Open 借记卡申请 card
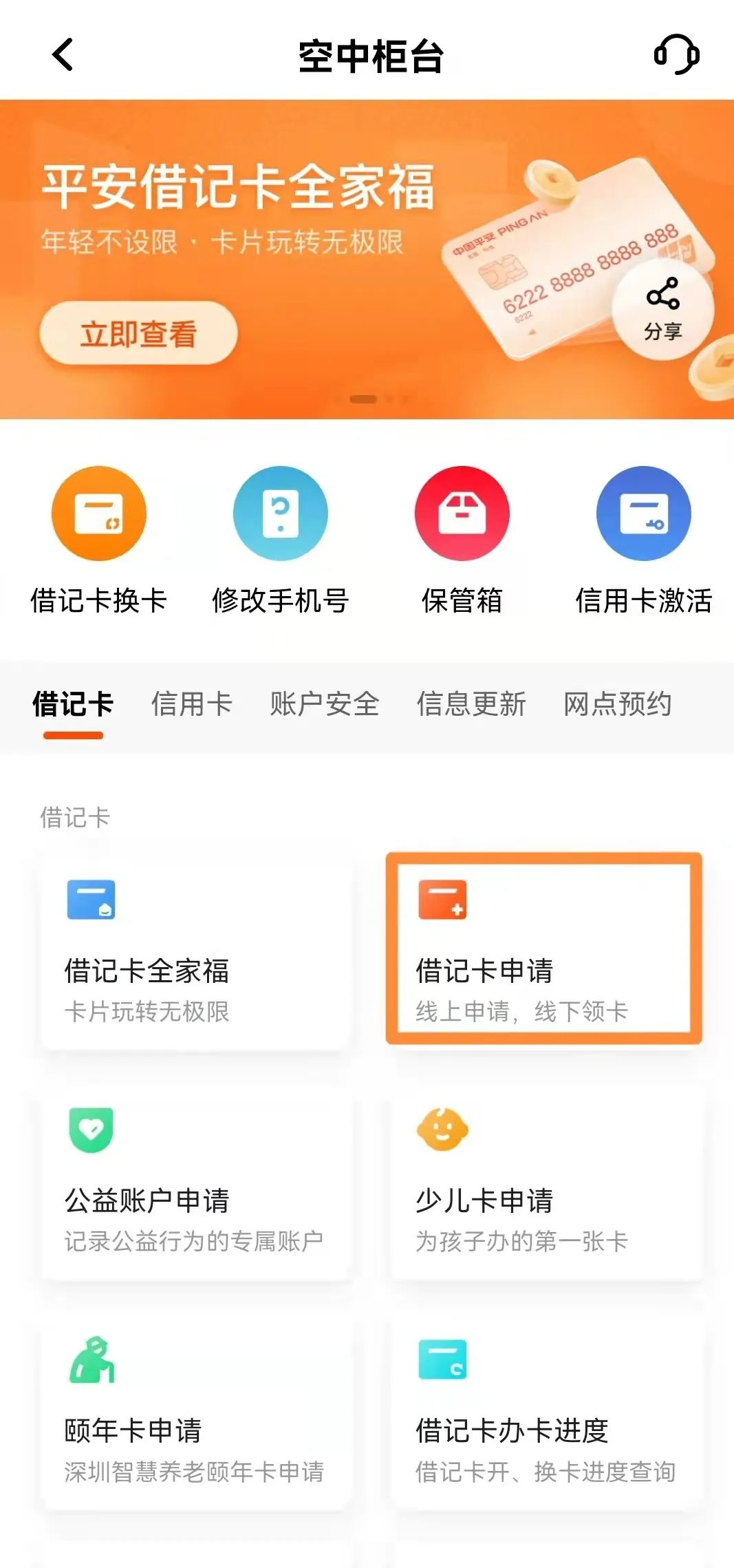 pos(543,950)
